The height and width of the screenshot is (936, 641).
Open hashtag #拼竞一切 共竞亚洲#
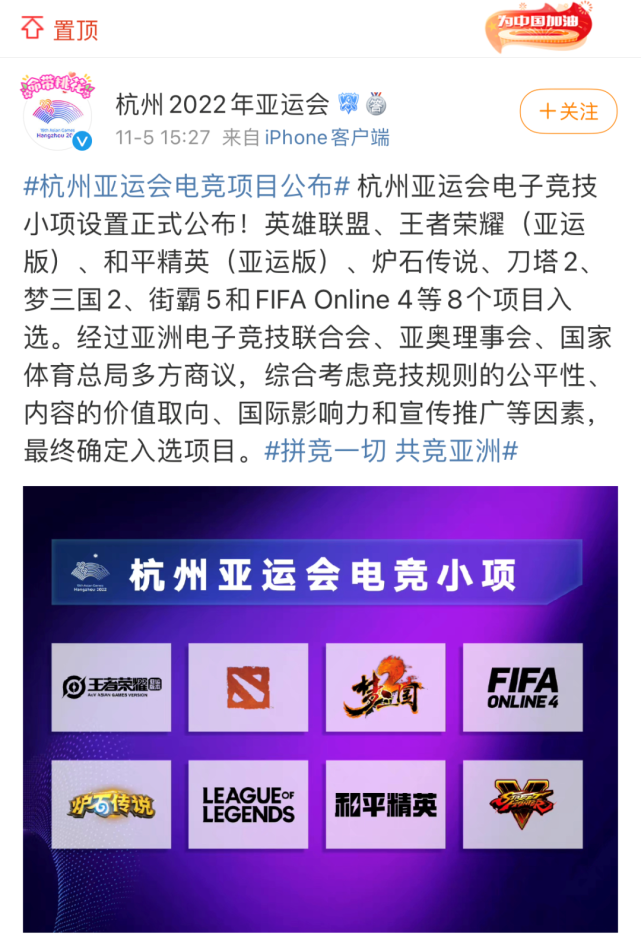click(391, 451)
